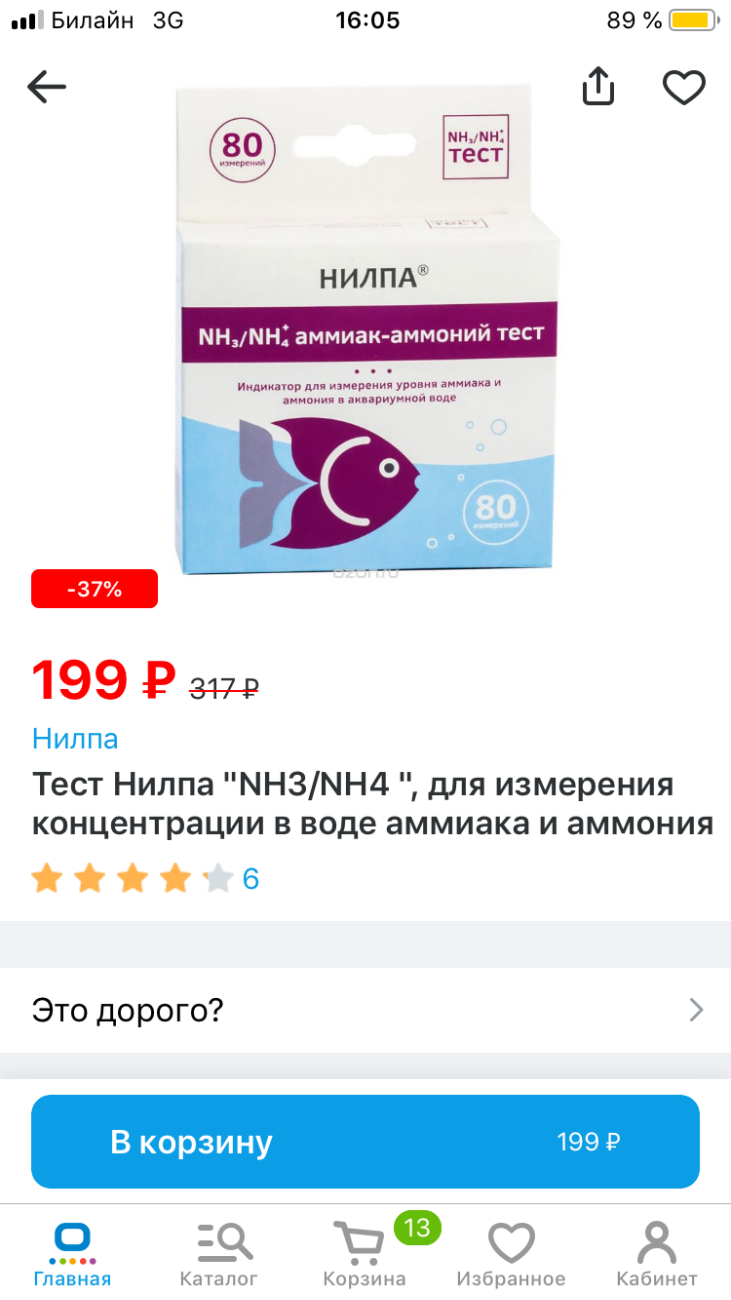Viewport: 731px width, 1300px height.
Task: Open the Нилпа brand link
Action: (75, 739)
